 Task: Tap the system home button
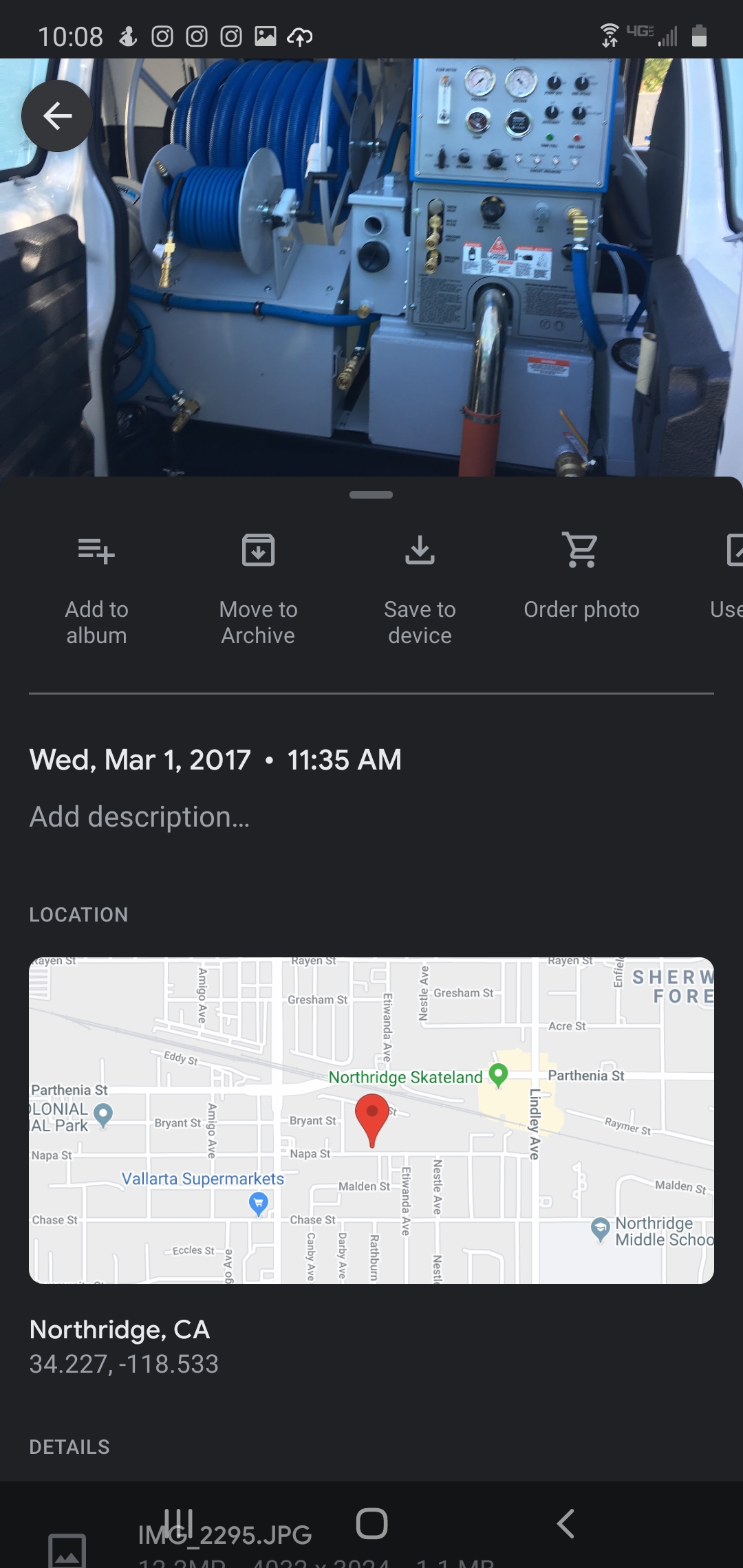371,1523
